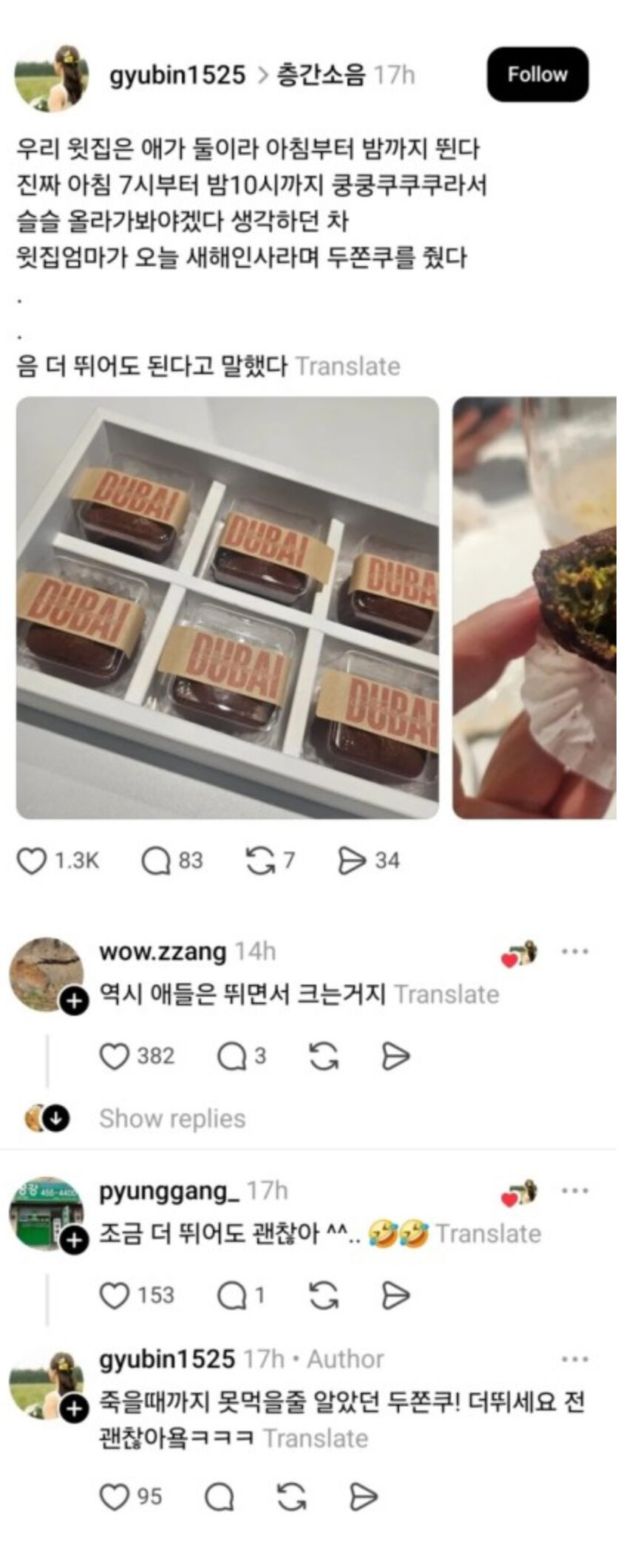
Task: Like the author's reply with 95 likes
Action: [114, 1498]
